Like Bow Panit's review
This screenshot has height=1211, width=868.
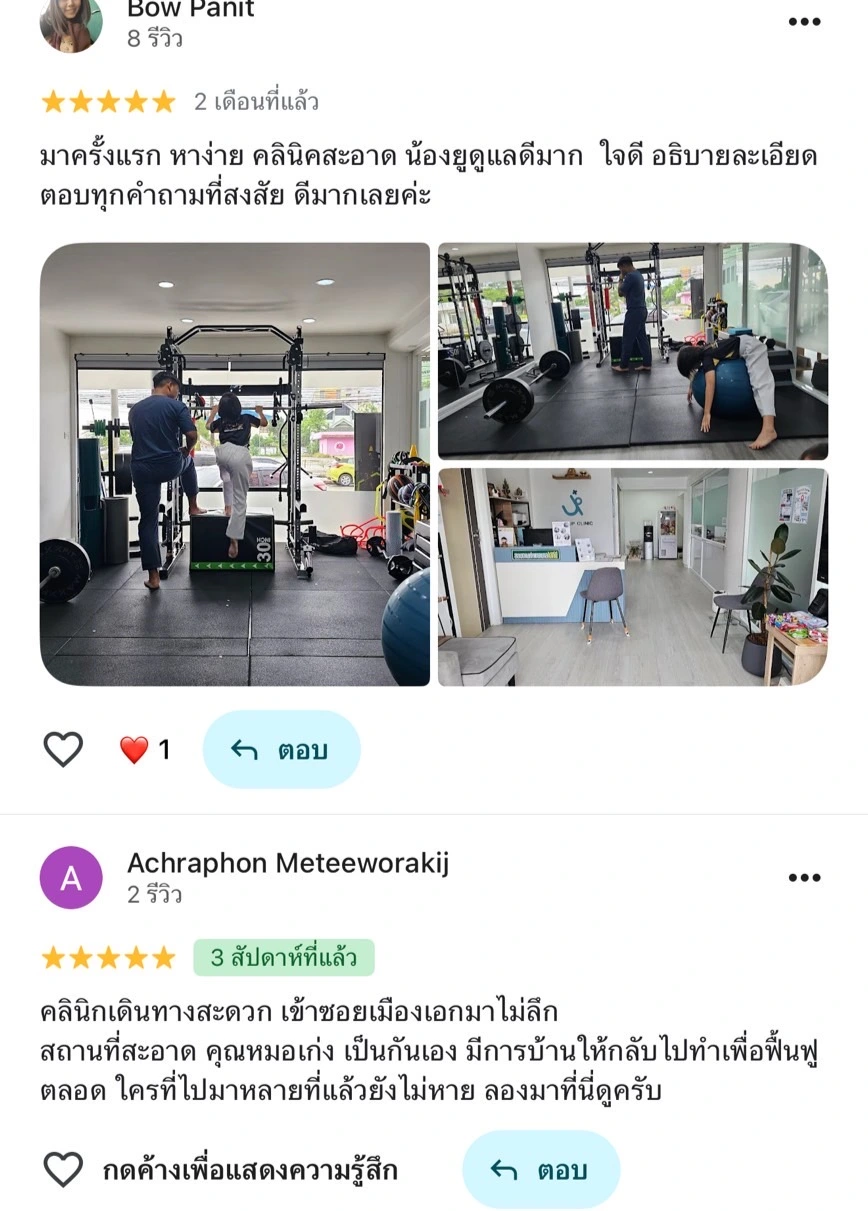[63, 749]
